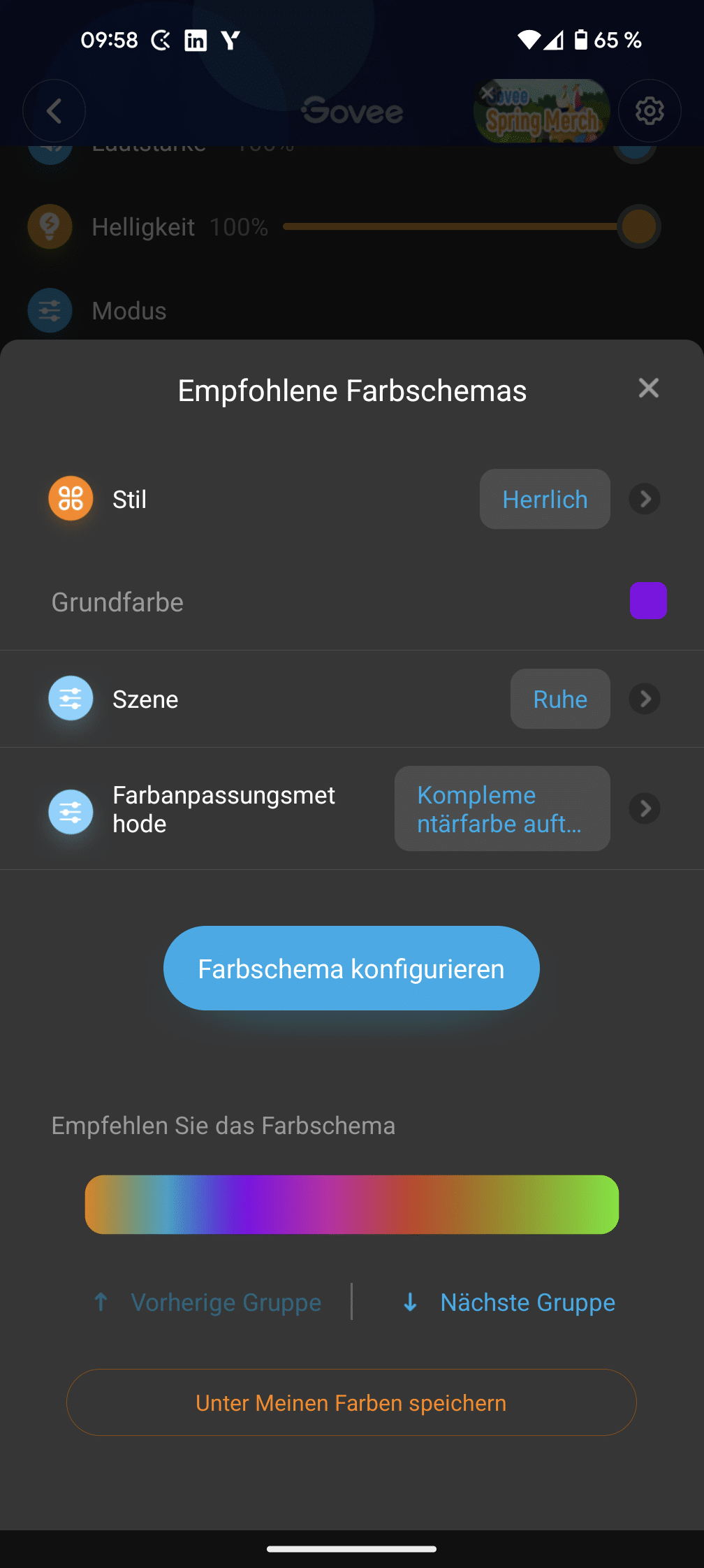
Task: Close the Empfohlene Farbschemas sheet
Action: click(x=648, y=388)
